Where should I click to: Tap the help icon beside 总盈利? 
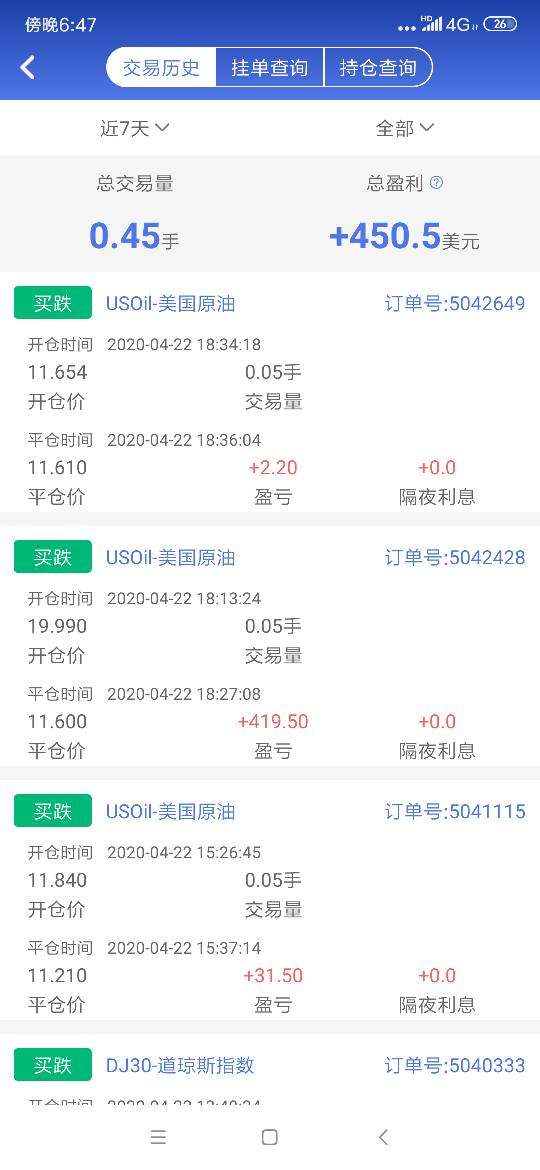pos(436,183)
